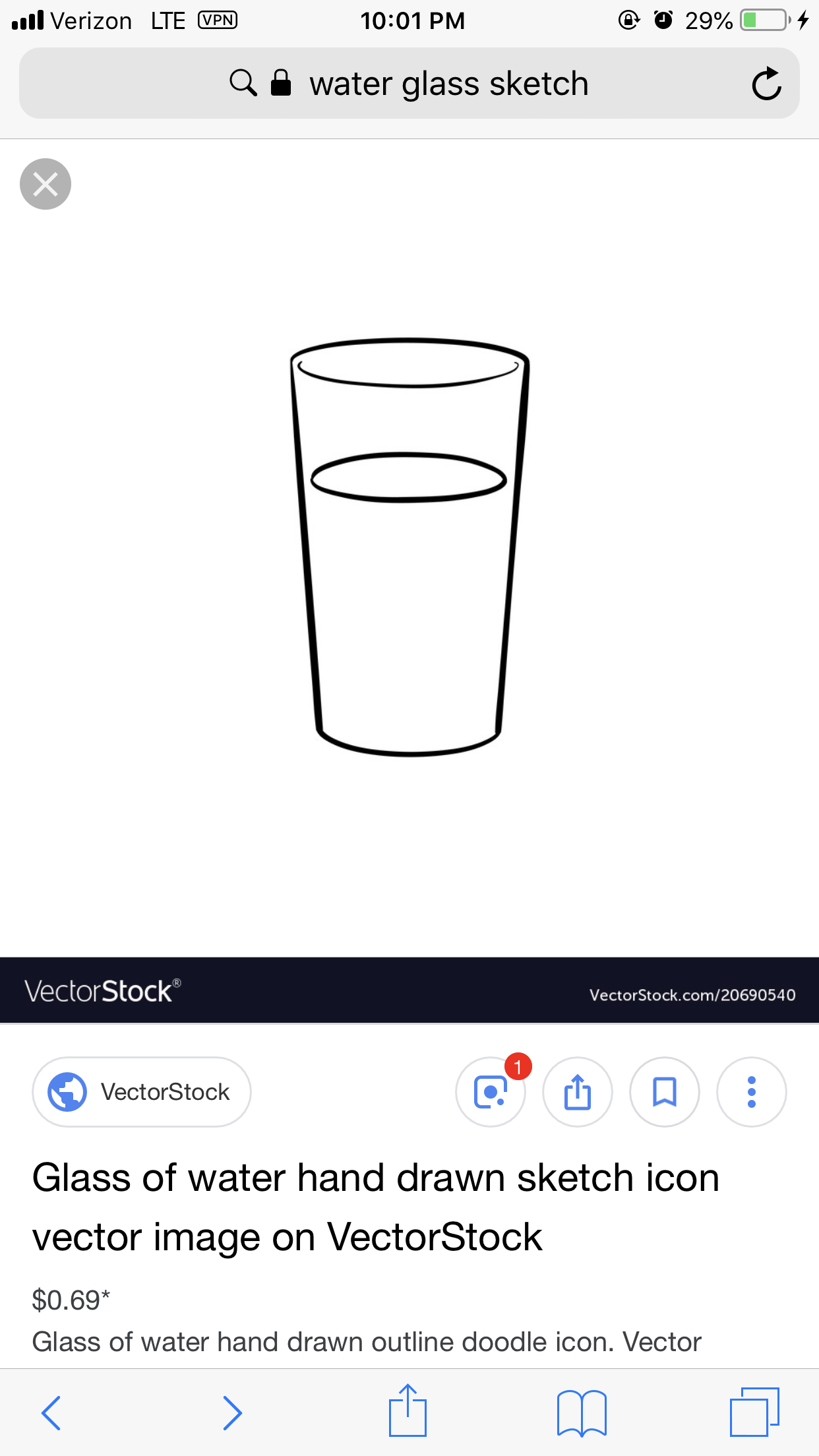Screen dimensions: 819x1456
Task: Go forward in Safari
Action: (x=232, y=1412)
